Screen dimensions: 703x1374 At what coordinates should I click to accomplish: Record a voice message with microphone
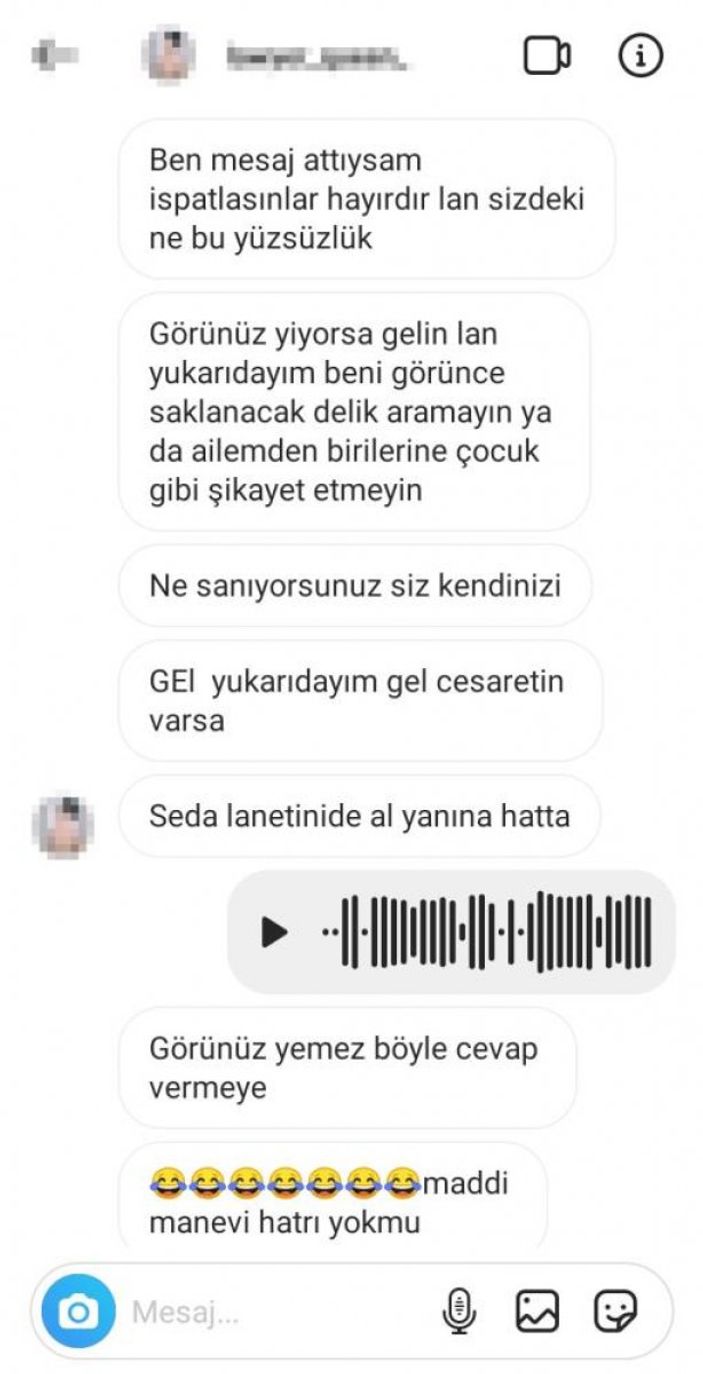(x=459, y=1311)
